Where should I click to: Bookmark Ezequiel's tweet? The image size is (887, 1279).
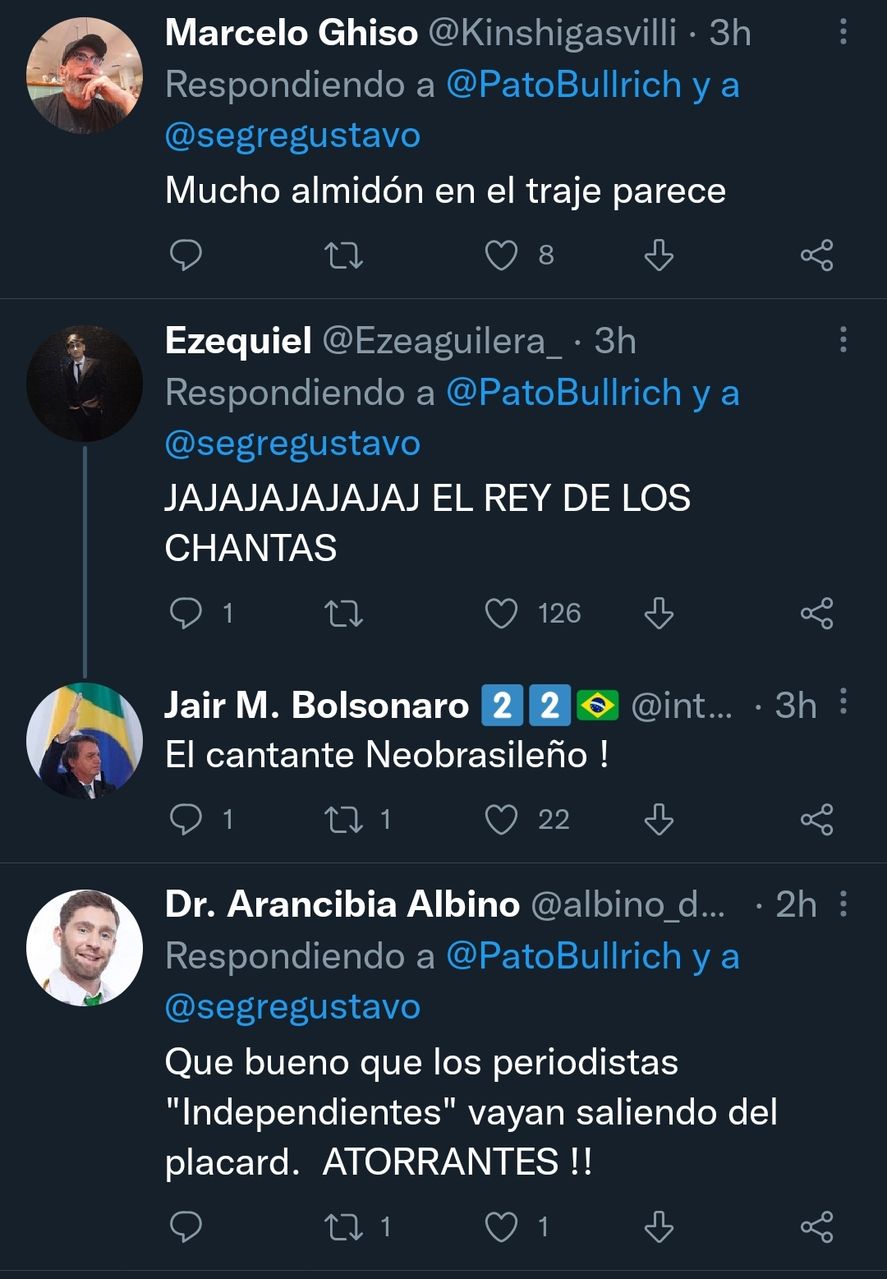point(658,614)
